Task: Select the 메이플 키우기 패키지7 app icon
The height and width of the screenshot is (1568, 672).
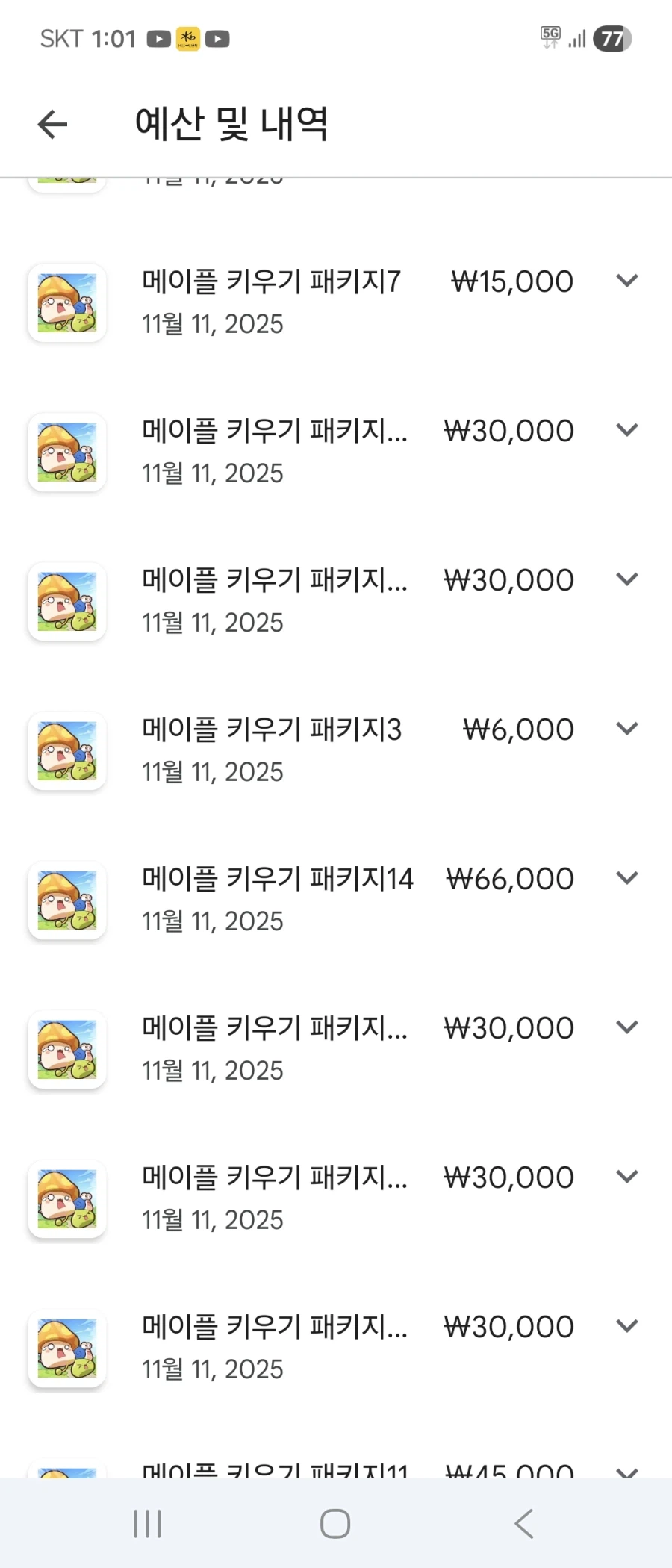Action: coord(66,302)
